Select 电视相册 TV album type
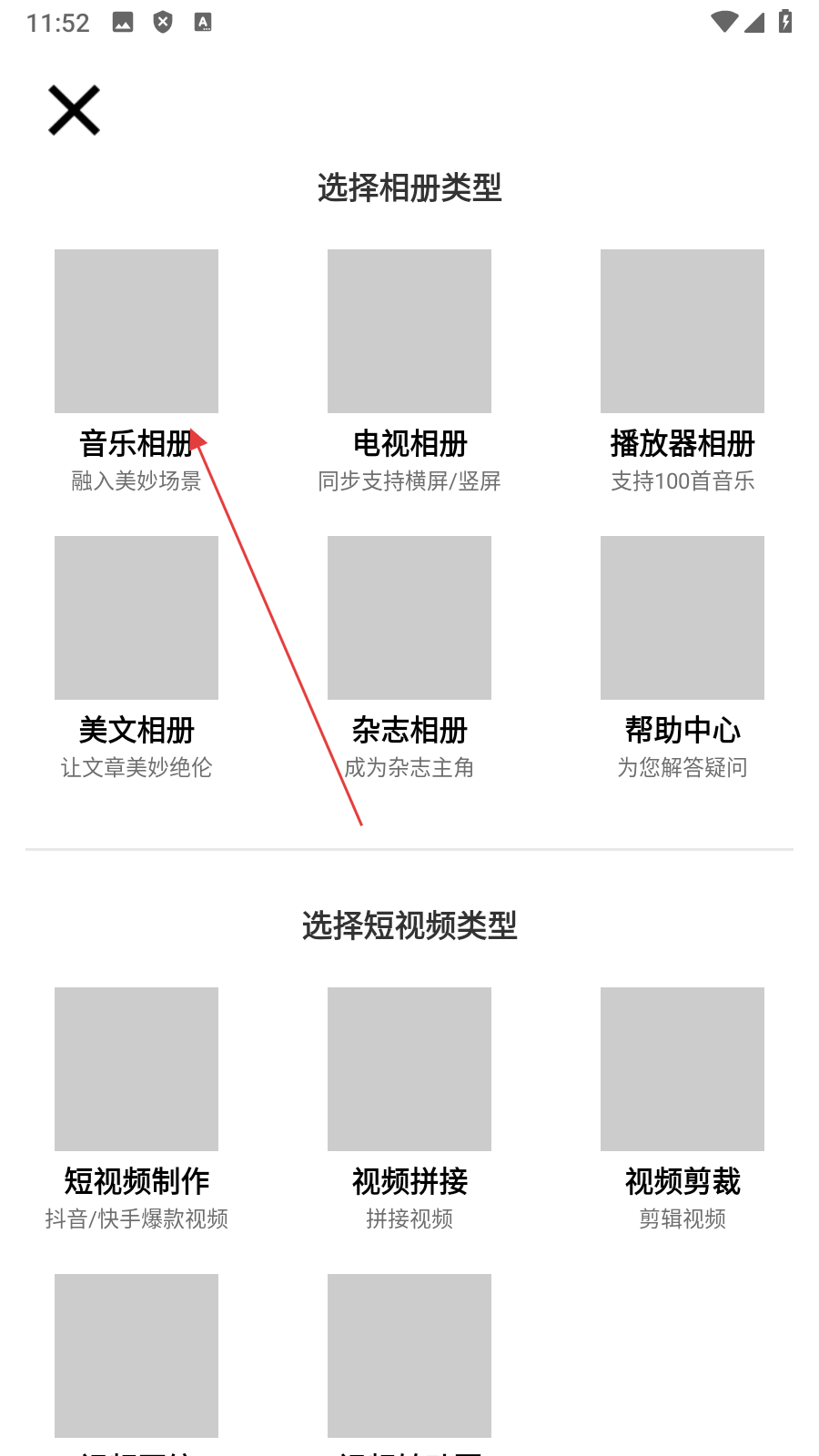The width and height of the screenshot is (819, 1456). pos(409,331)
